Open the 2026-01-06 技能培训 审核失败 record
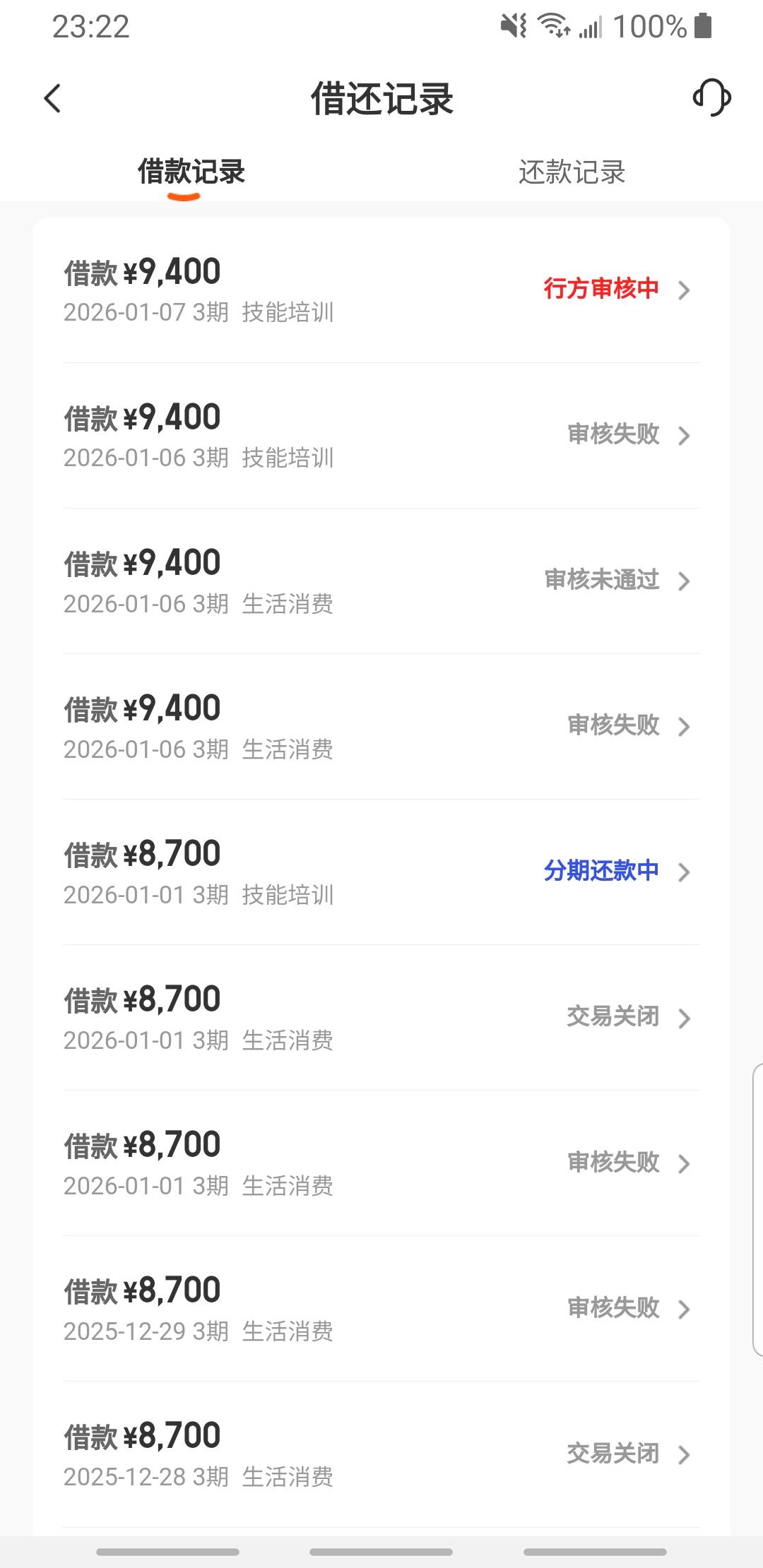Viewport: 763px width, 1568px height. click(381, 436)
